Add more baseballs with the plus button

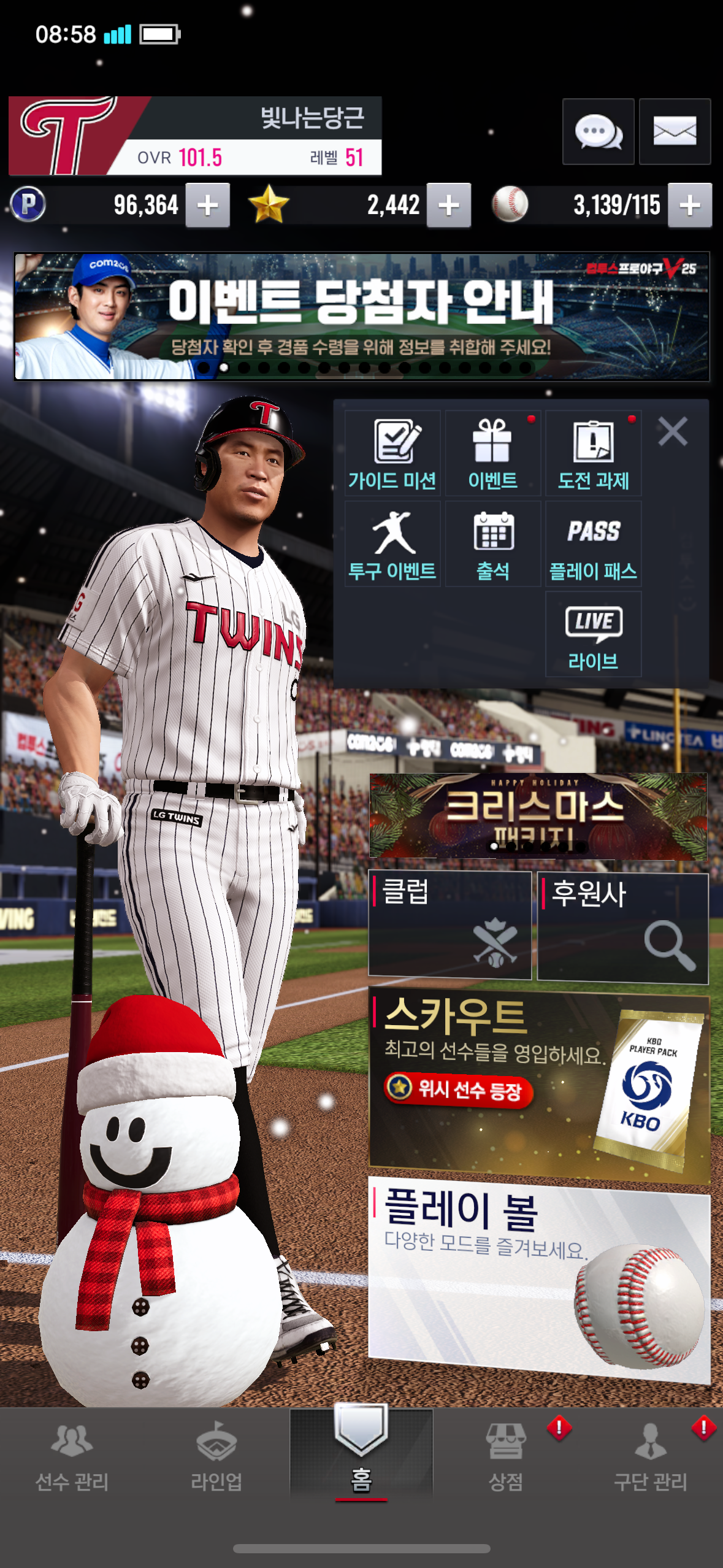point(690,206)
